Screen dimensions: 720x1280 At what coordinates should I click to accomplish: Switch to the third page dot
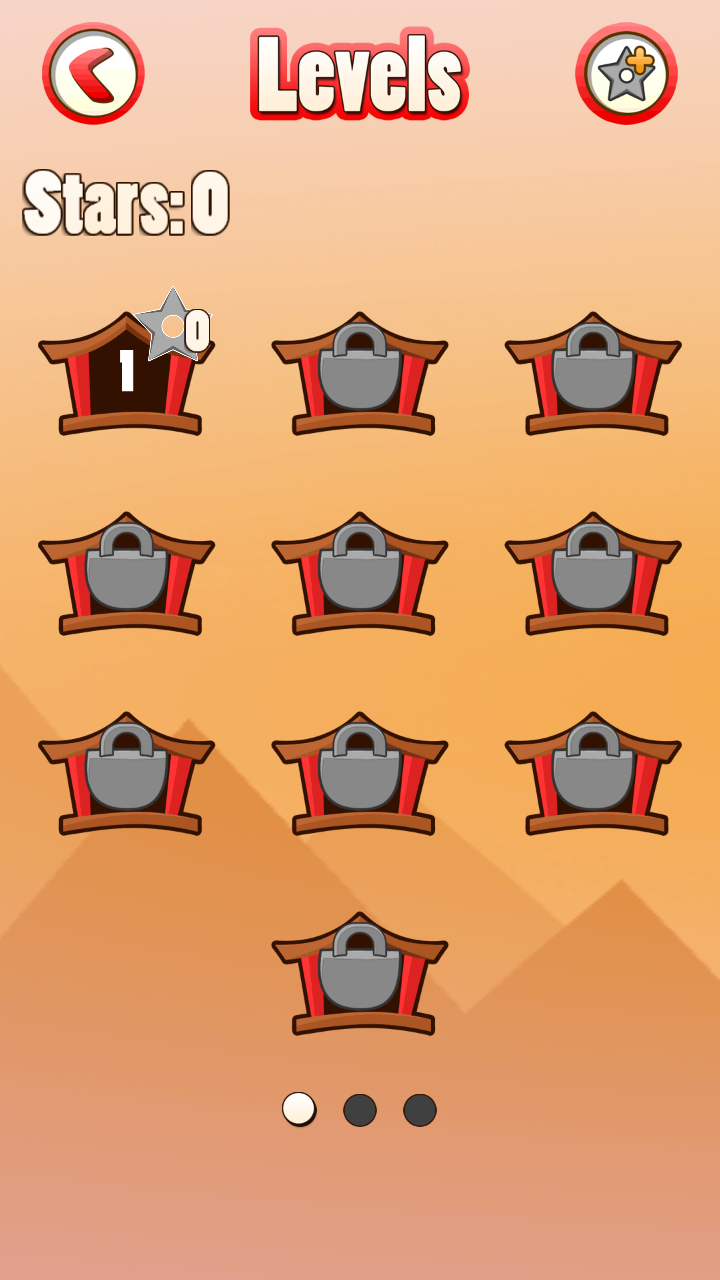pos(422,1108)
